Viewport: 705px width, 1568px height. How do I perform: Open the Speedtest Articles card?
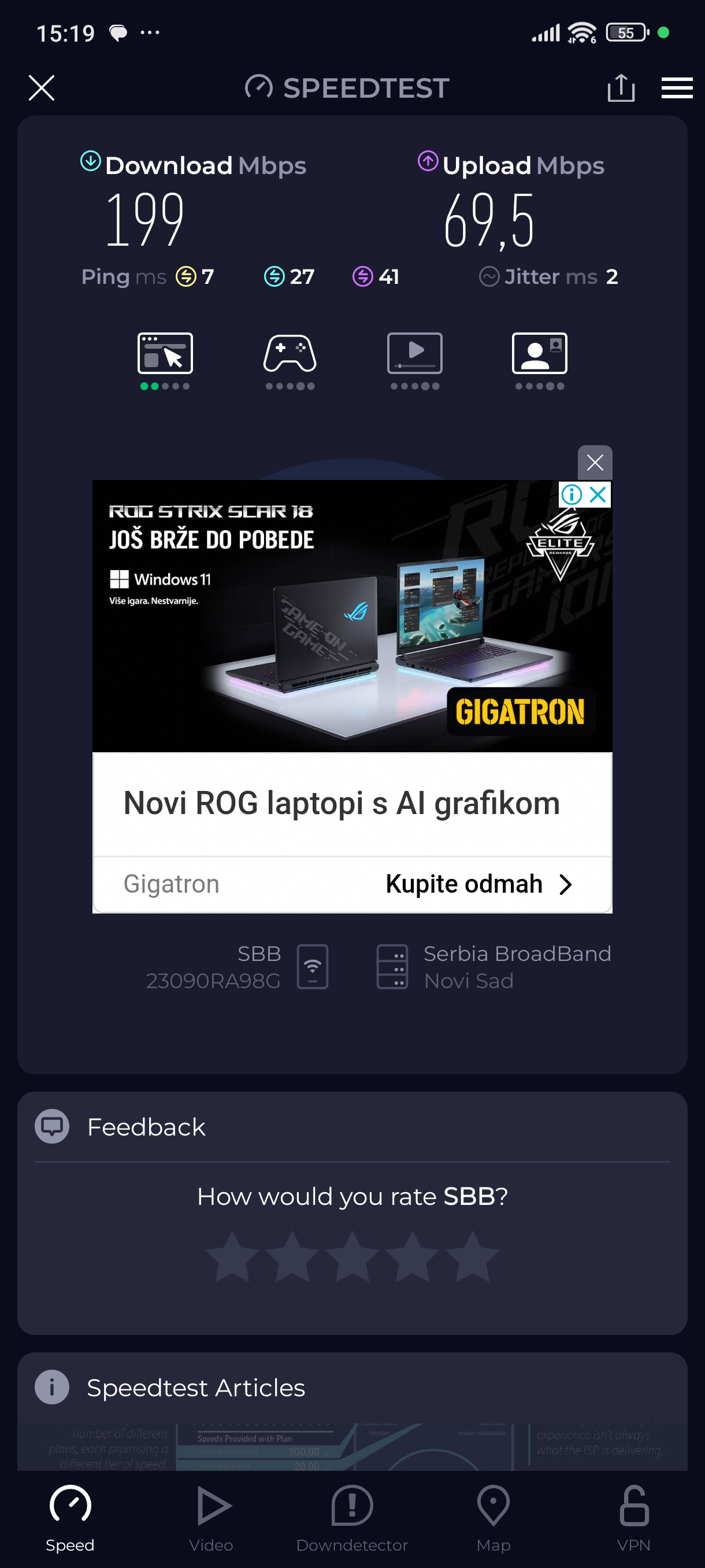195,1388
